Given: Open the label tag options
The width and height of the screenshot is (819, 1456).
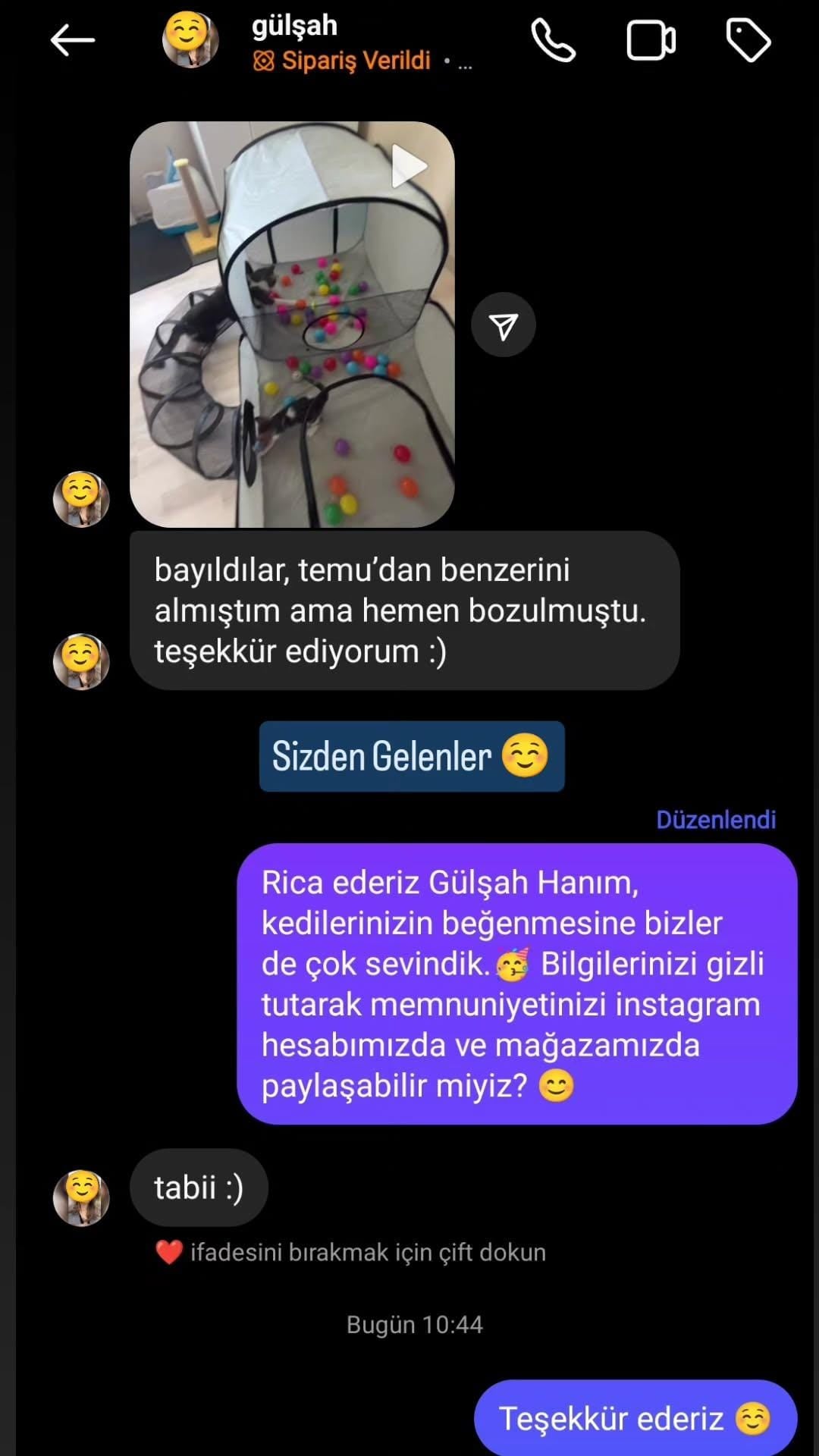Looking at the screenshot, I should click(748, 40).
